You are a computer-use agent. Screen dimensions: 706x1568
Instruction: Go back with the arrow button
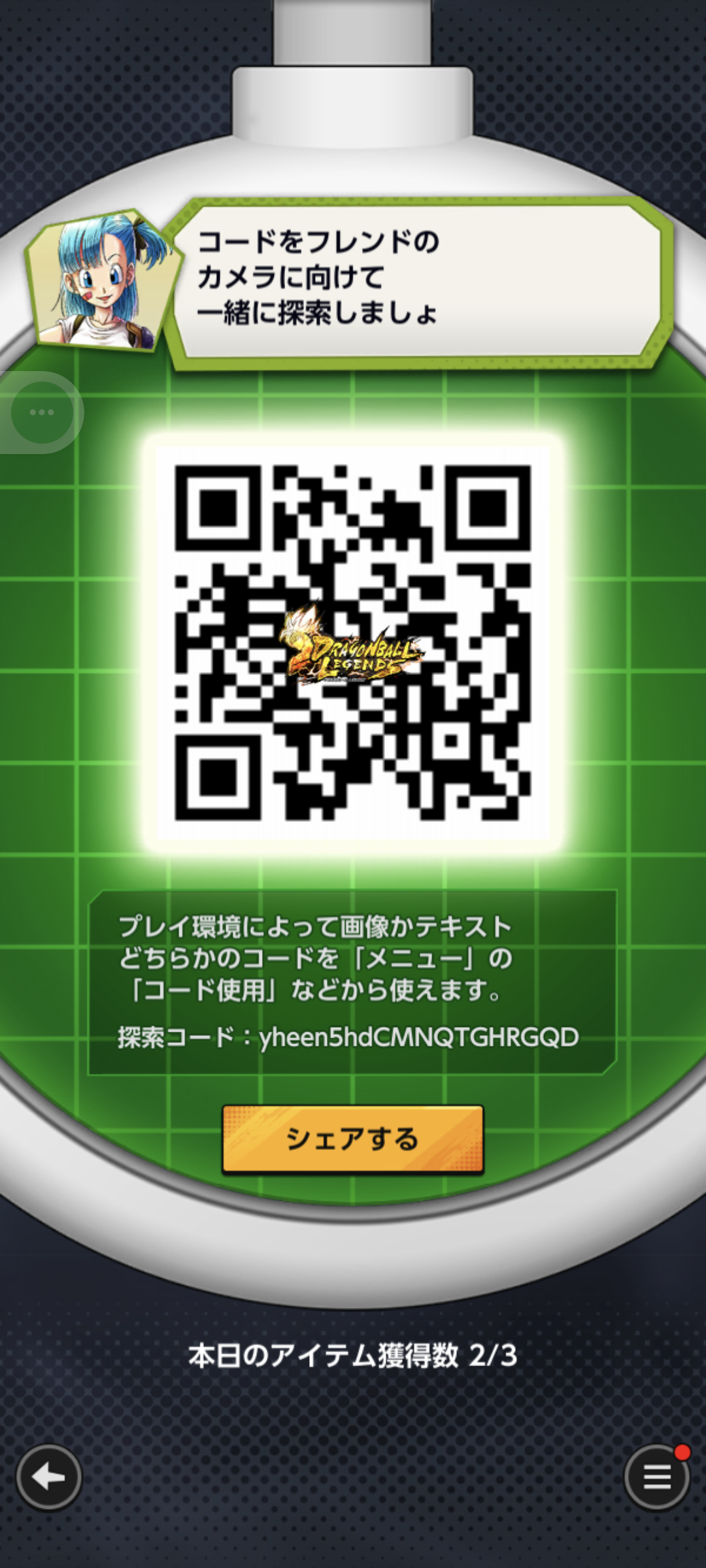pyautogui.click(x=49, y=1477)
